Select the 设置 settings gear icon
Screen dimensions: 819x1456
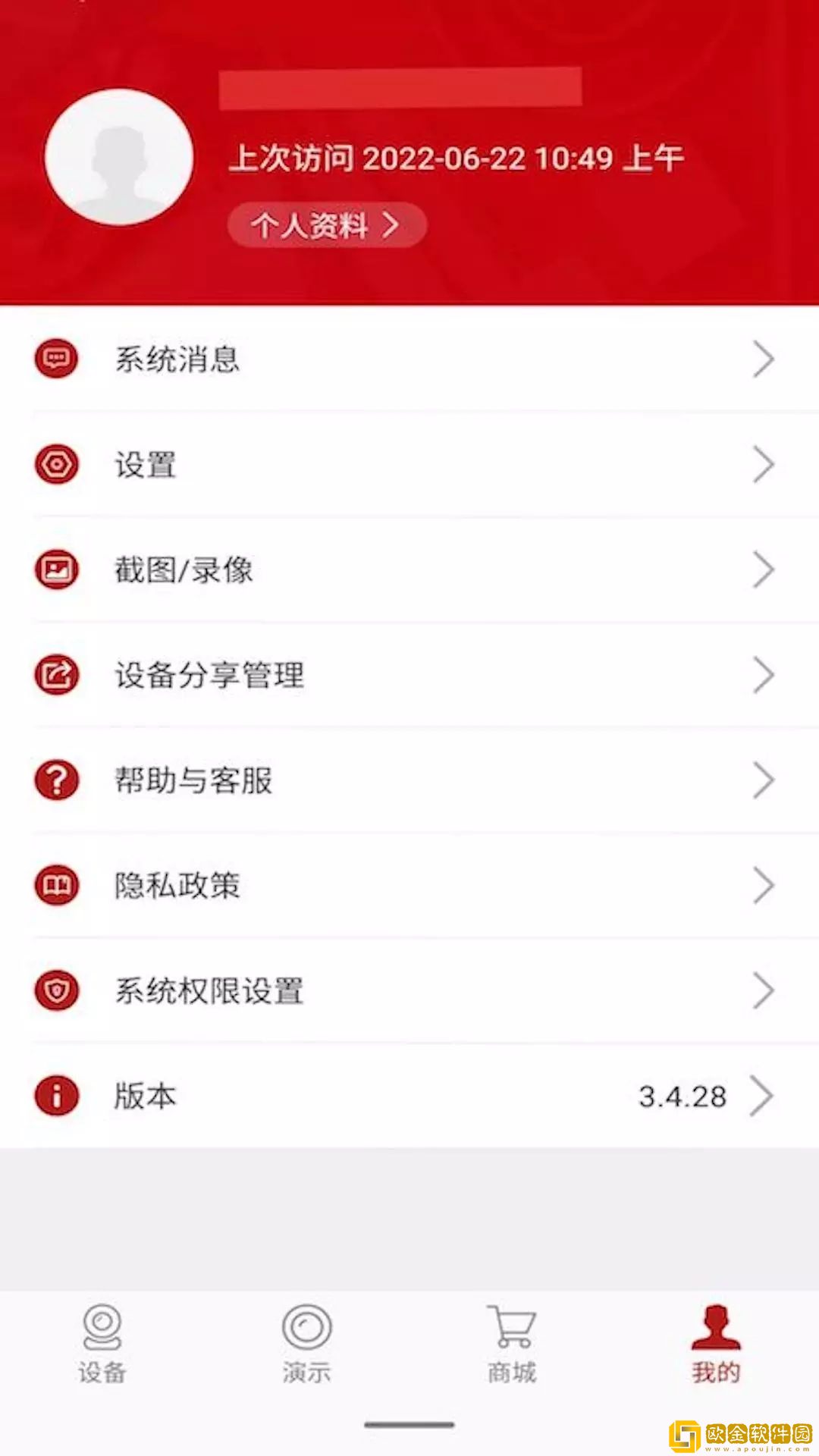click(56, 464)
